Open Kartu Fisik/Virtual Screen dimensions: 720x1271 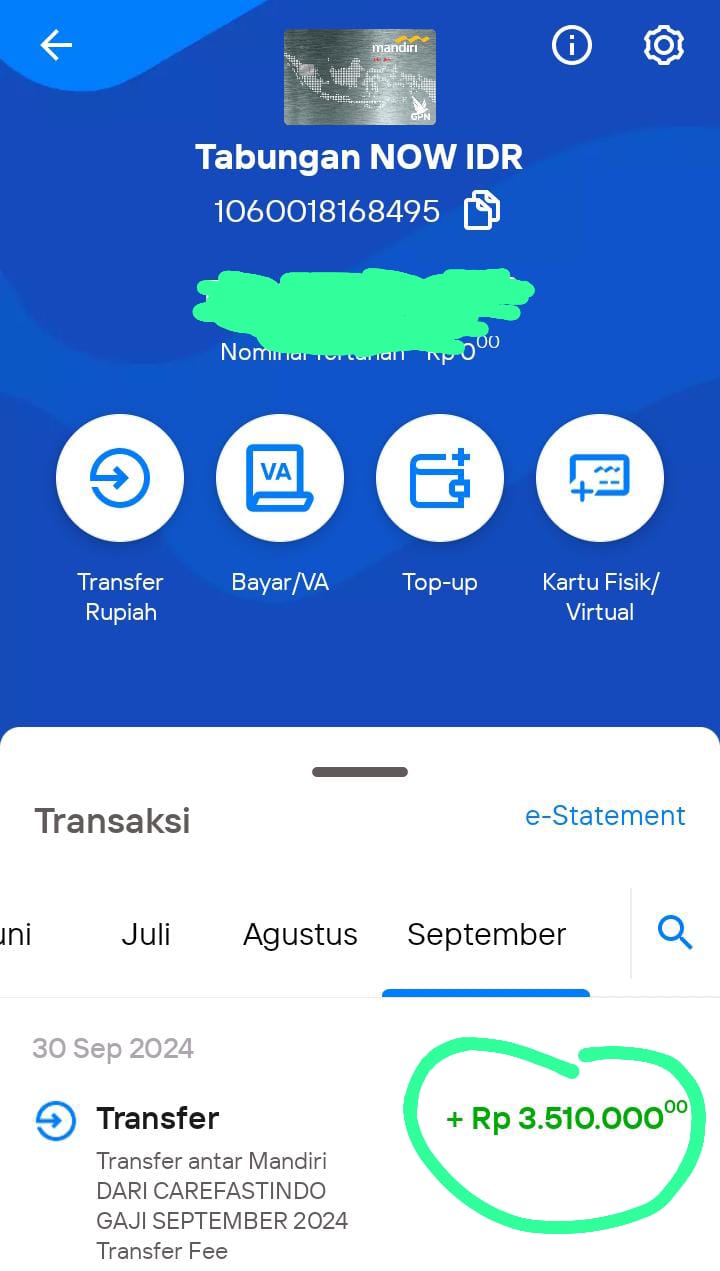coord(600,478)
